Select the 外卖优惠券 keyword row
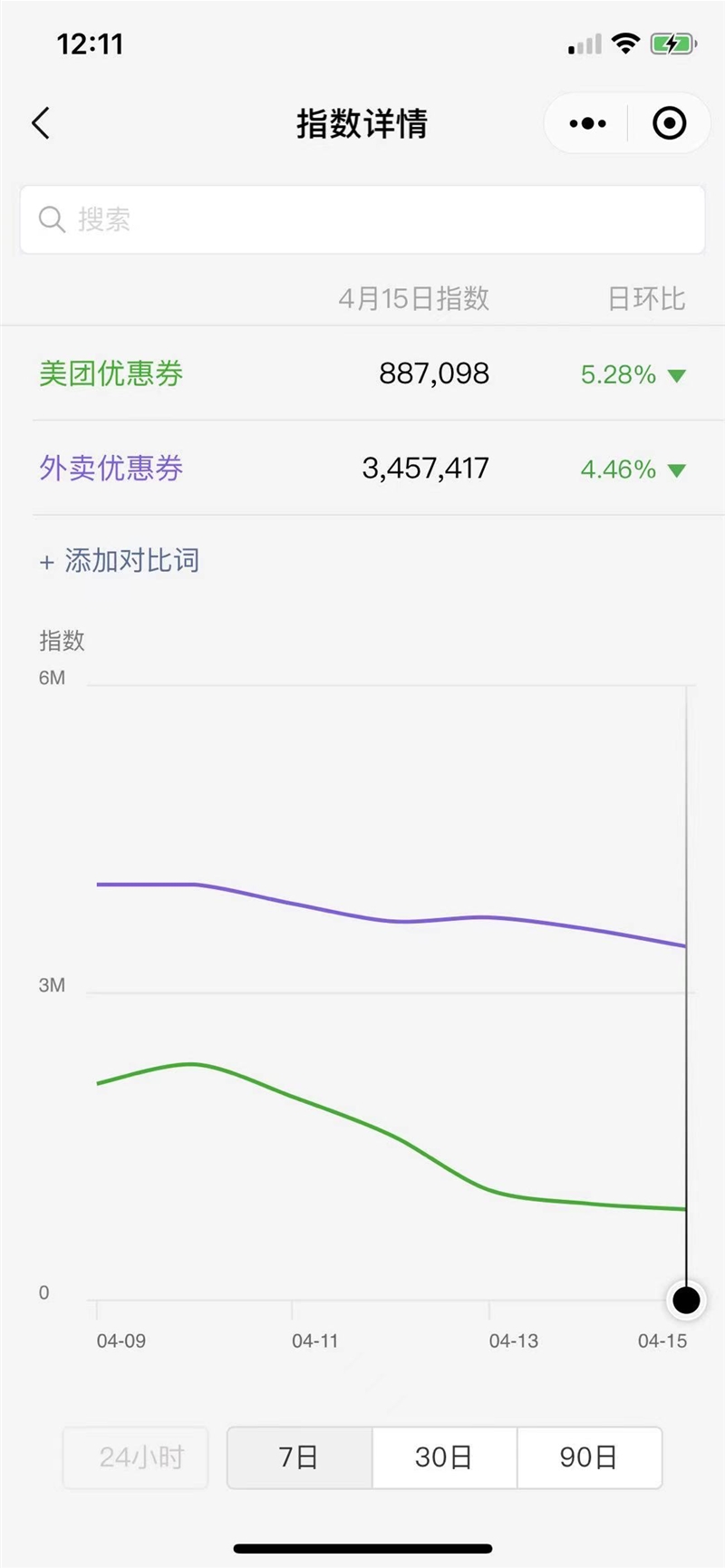Screen dimensions: 725x1568 click(x=111, y=469)
